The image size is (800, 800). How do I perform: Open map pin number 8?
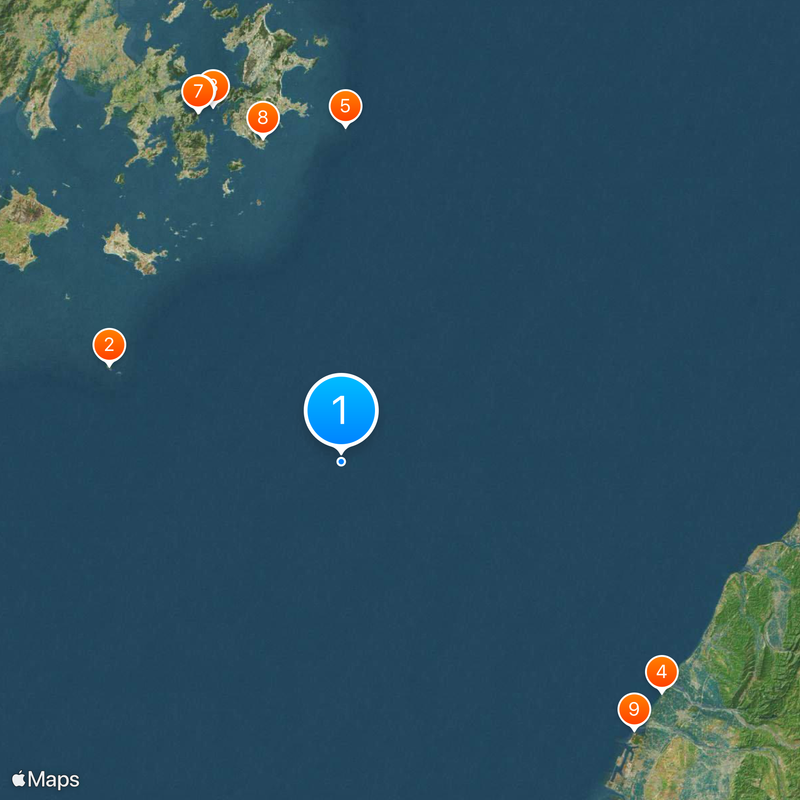point(262,118)
